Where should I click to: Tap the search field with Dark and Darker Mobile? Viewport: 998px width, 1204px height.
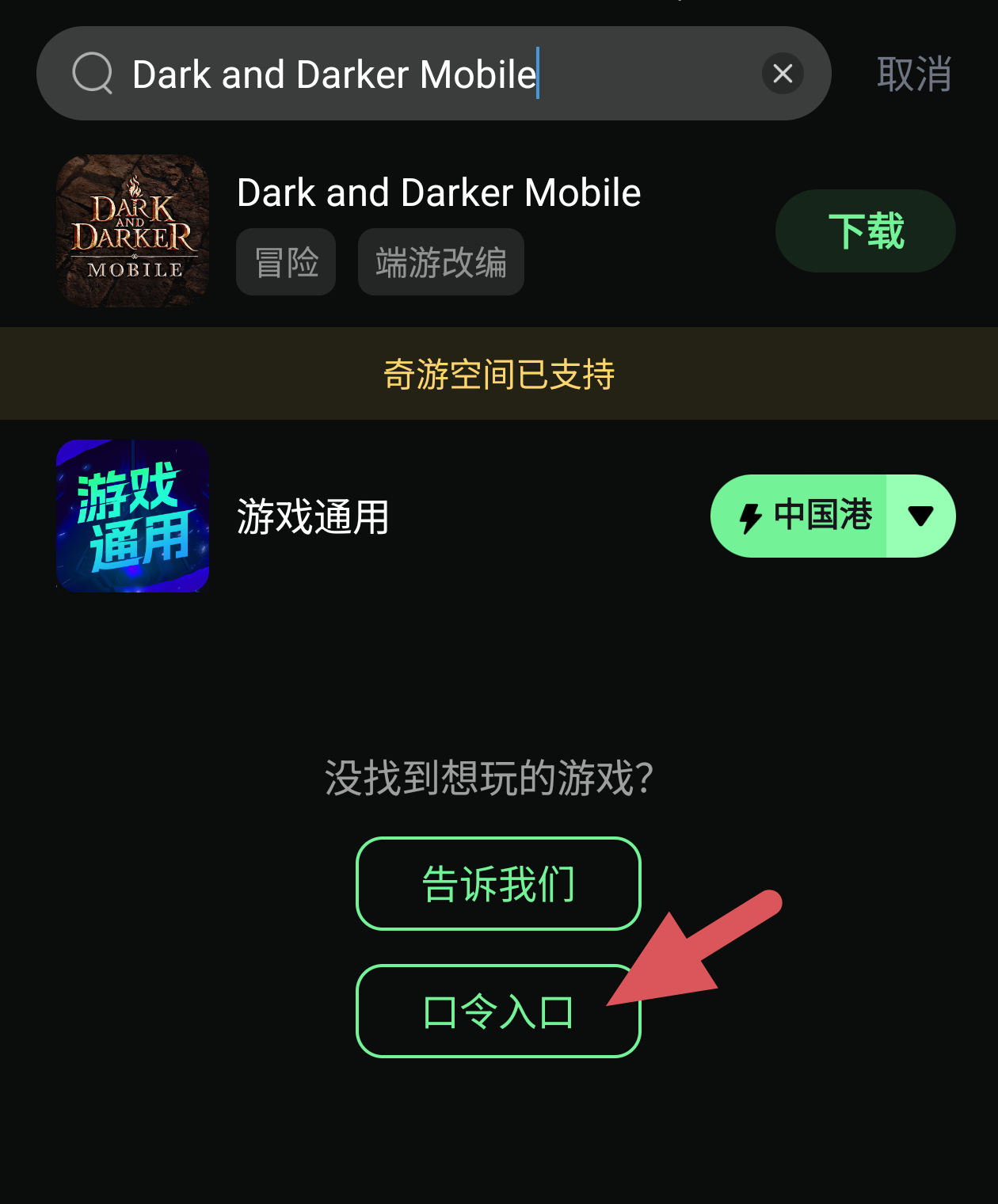click(412, 74)
